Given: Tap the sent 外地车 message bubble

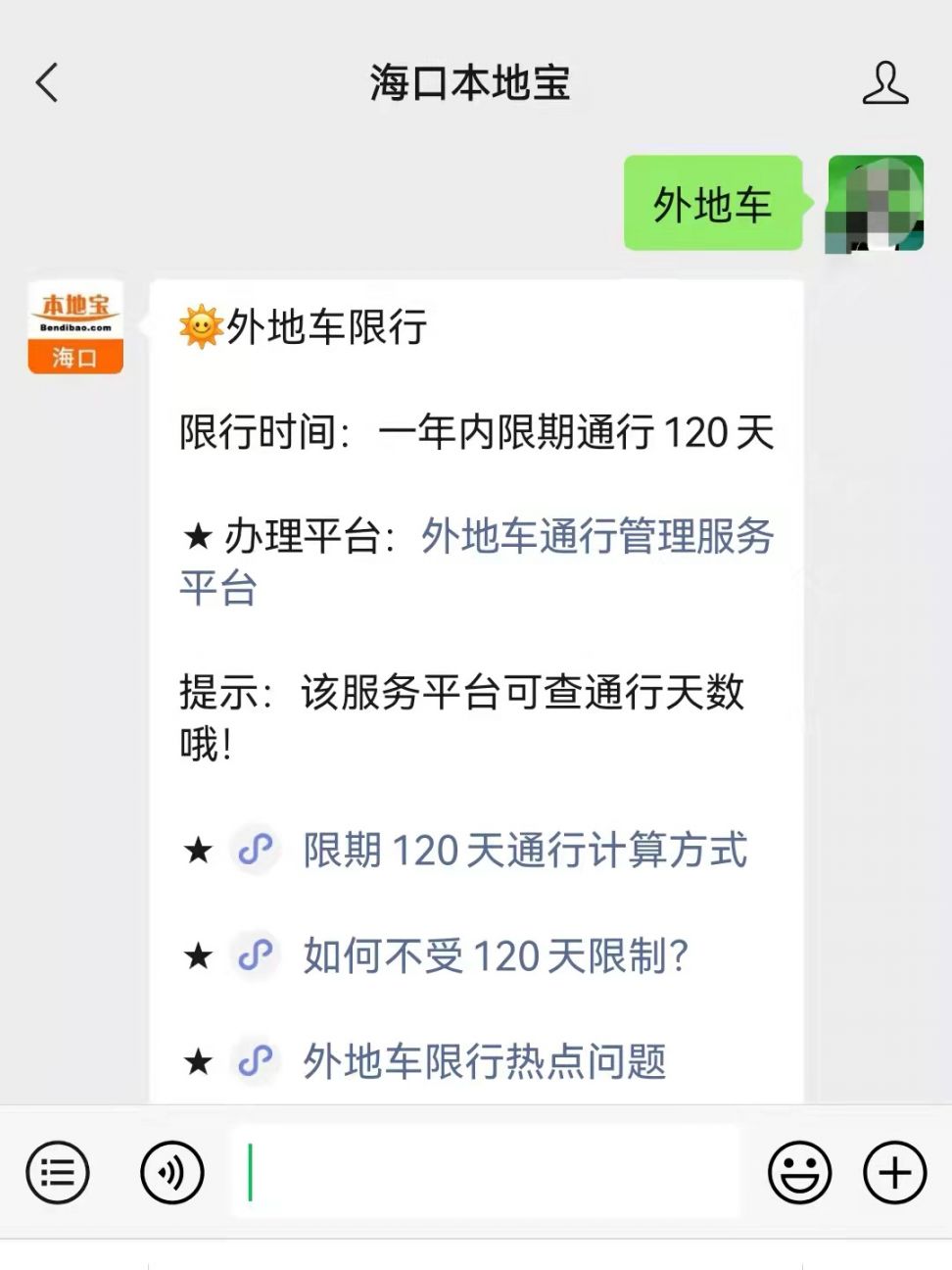Looking at the screenshot, I should coord(712,204).
